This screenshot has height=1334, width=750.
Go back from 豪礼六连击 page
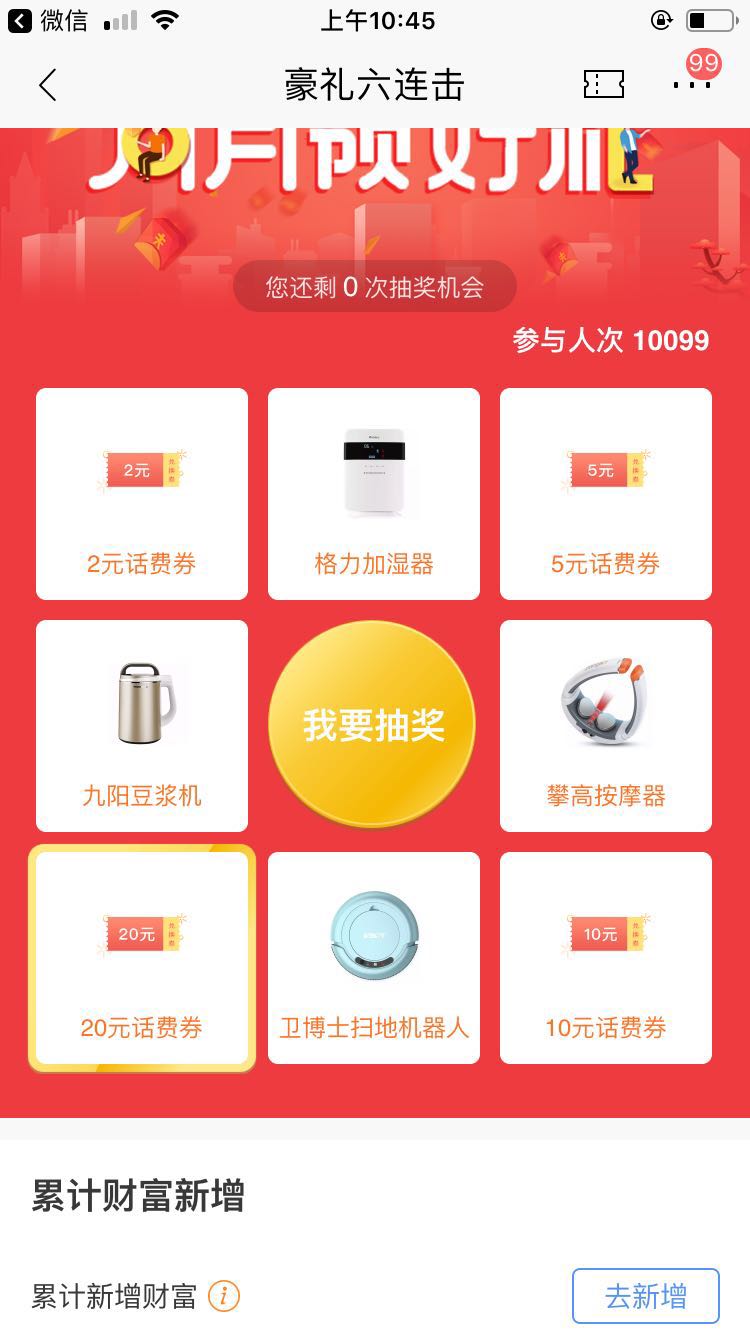coord(48,86)
